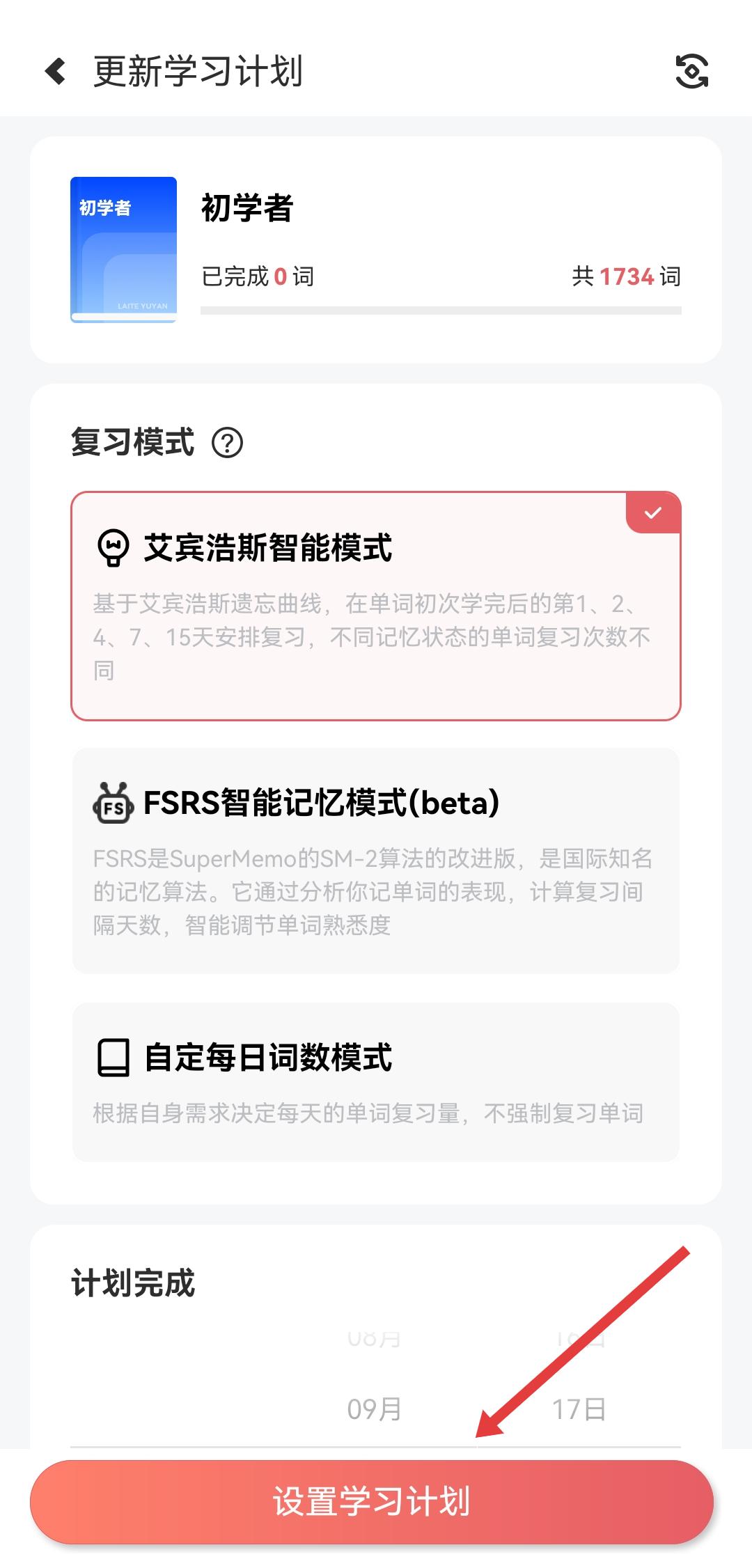This screenshot has height=1568, width=752.
Task: Tap the red checkmark badge on the selected mode
Action: pyautogui.click(x=652, y=512)
